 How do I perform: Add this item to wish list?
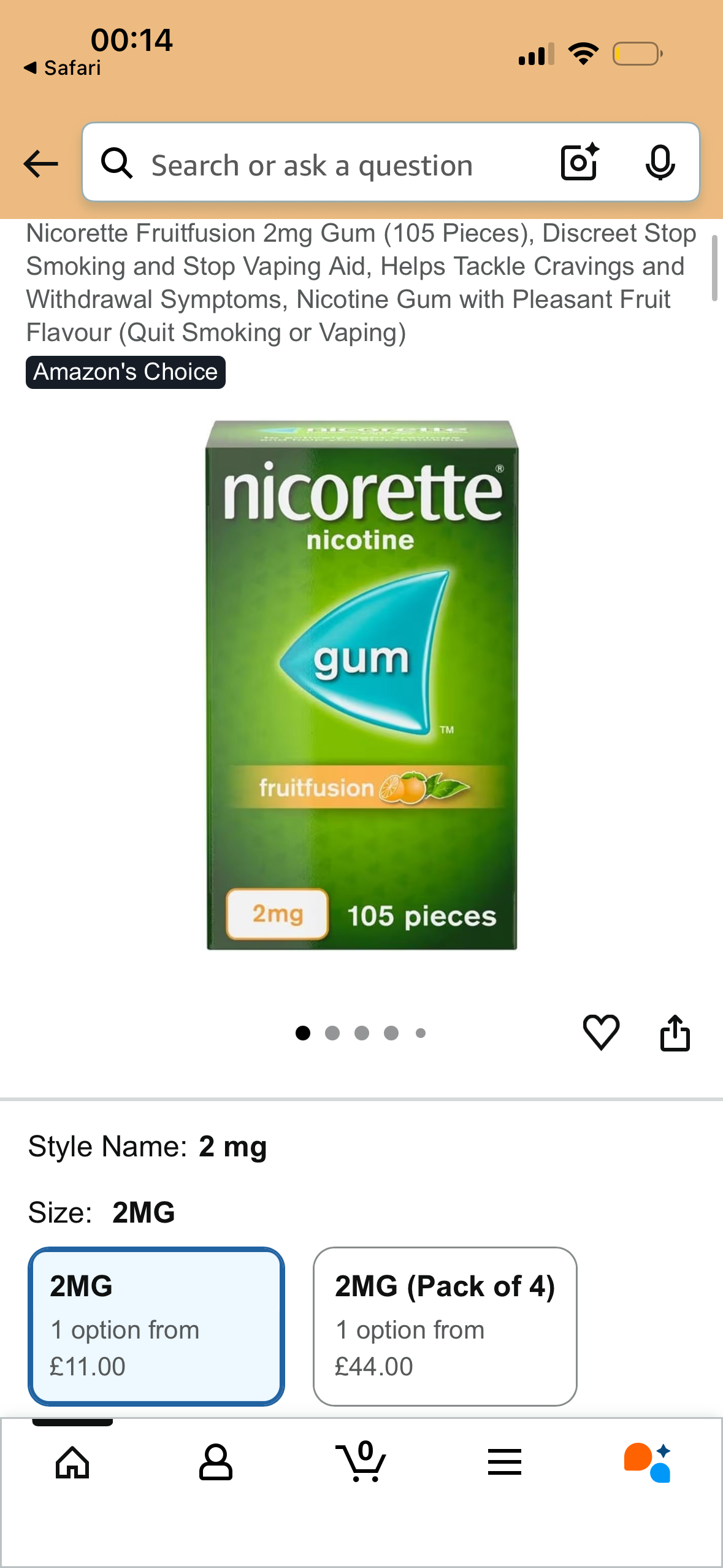pyautogui.click(x=601, y=1032)
